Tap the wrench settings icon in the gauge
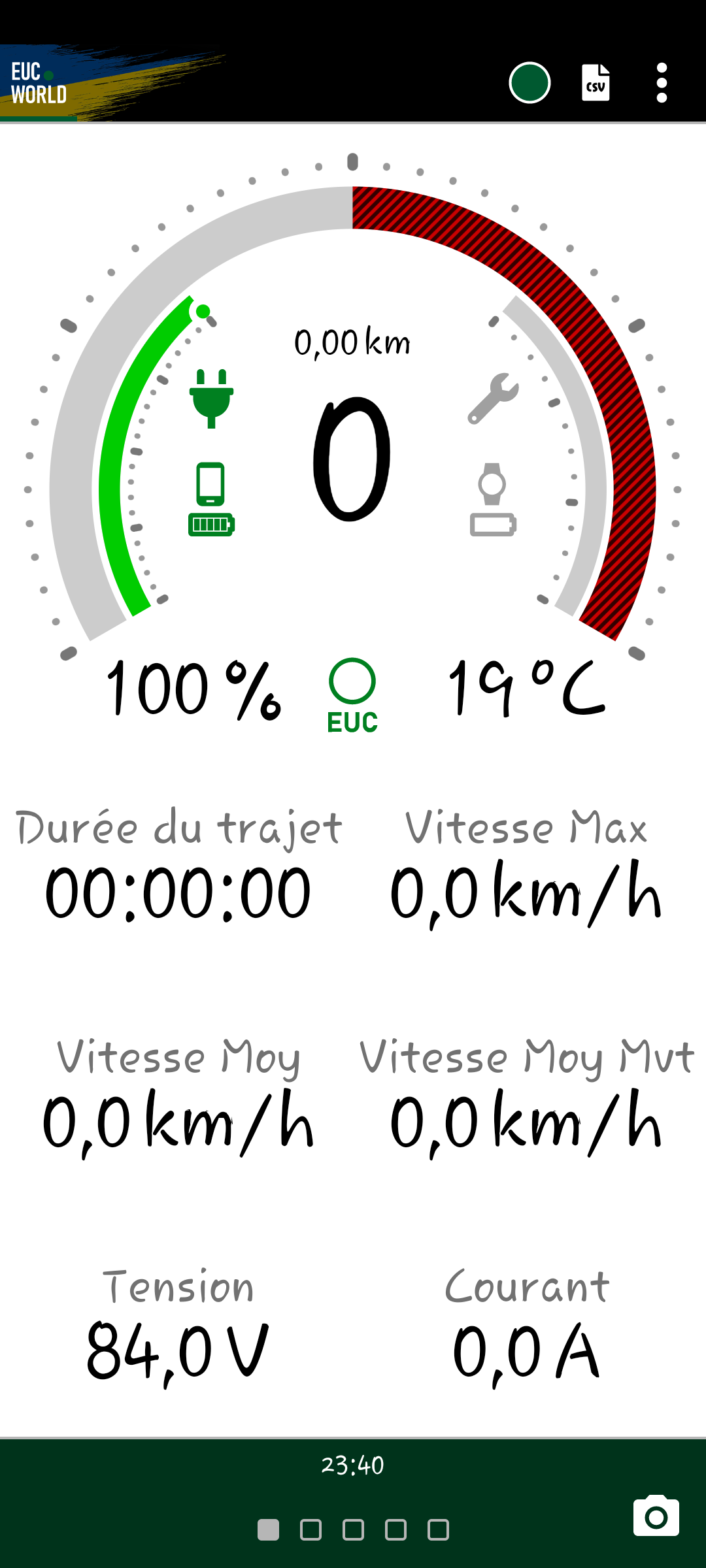Image resolution: width=706 pixels, height=1568 pixels. (494, 399)
